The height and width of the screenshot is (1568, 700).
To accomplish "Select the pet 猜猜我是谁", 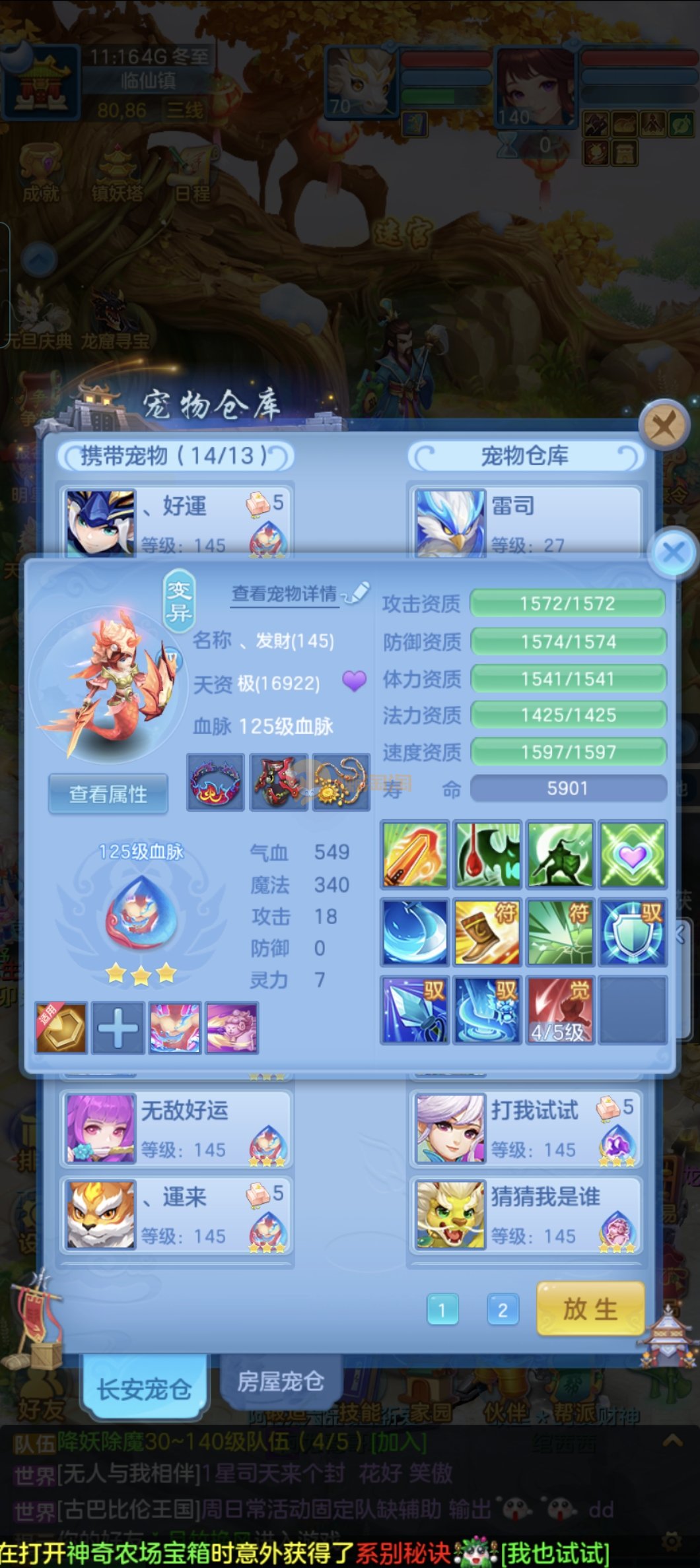I will (526, 1215).
